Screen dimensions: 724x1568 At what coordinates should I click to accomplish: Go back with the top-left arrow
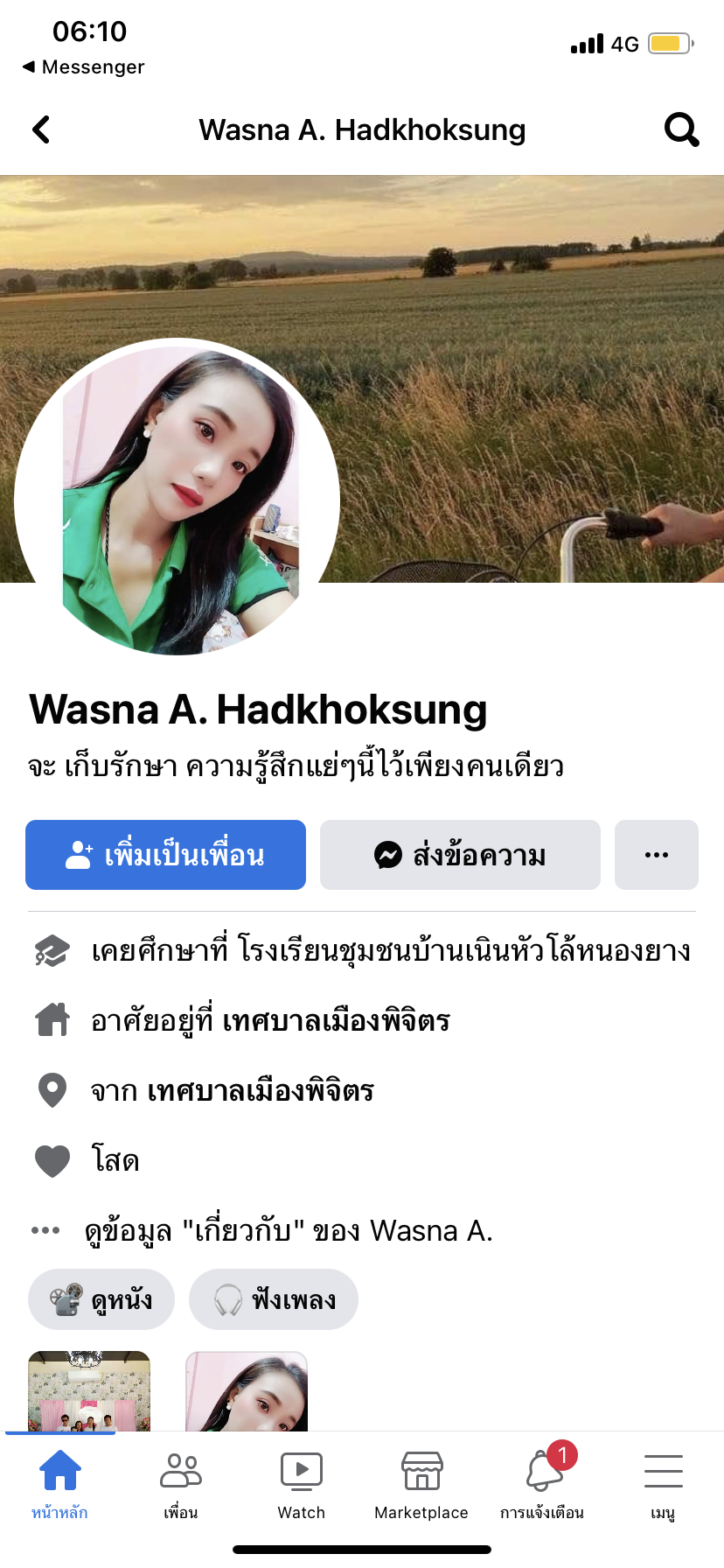click(x=41, y=130)
